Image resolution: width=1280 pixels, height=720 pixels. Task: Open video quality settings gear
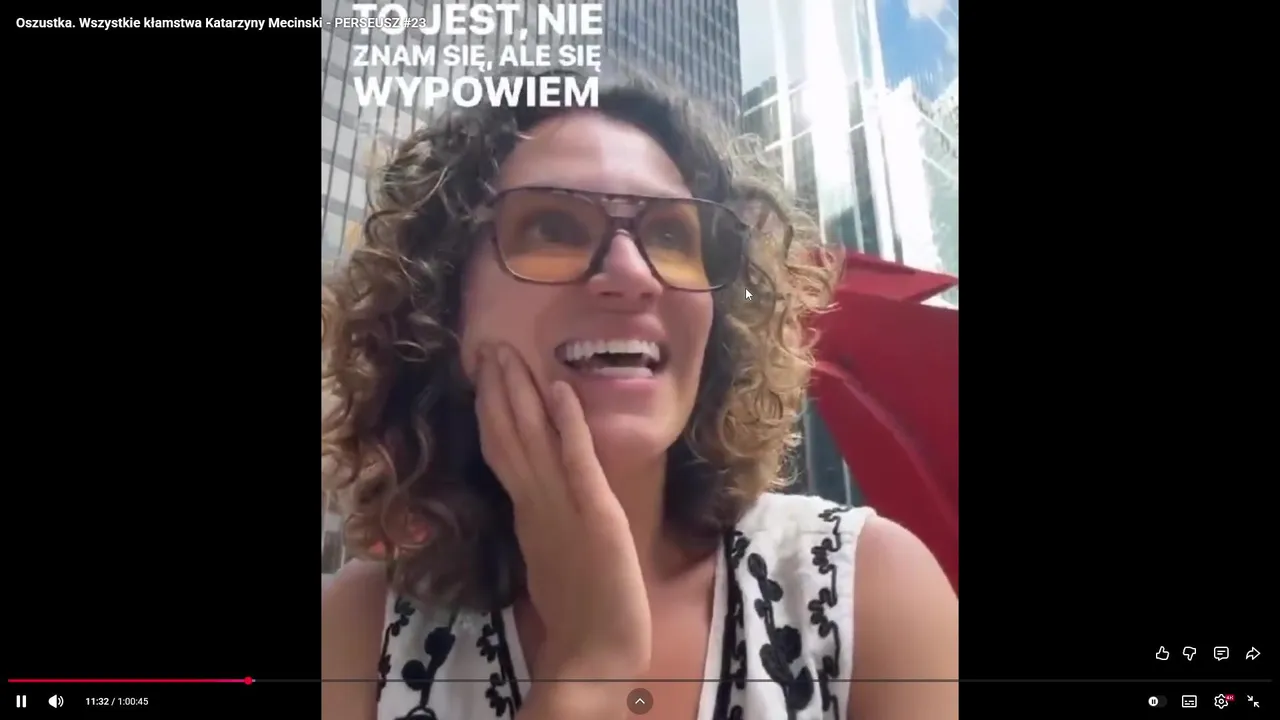pyautogui.click(x=1221, y=701)
